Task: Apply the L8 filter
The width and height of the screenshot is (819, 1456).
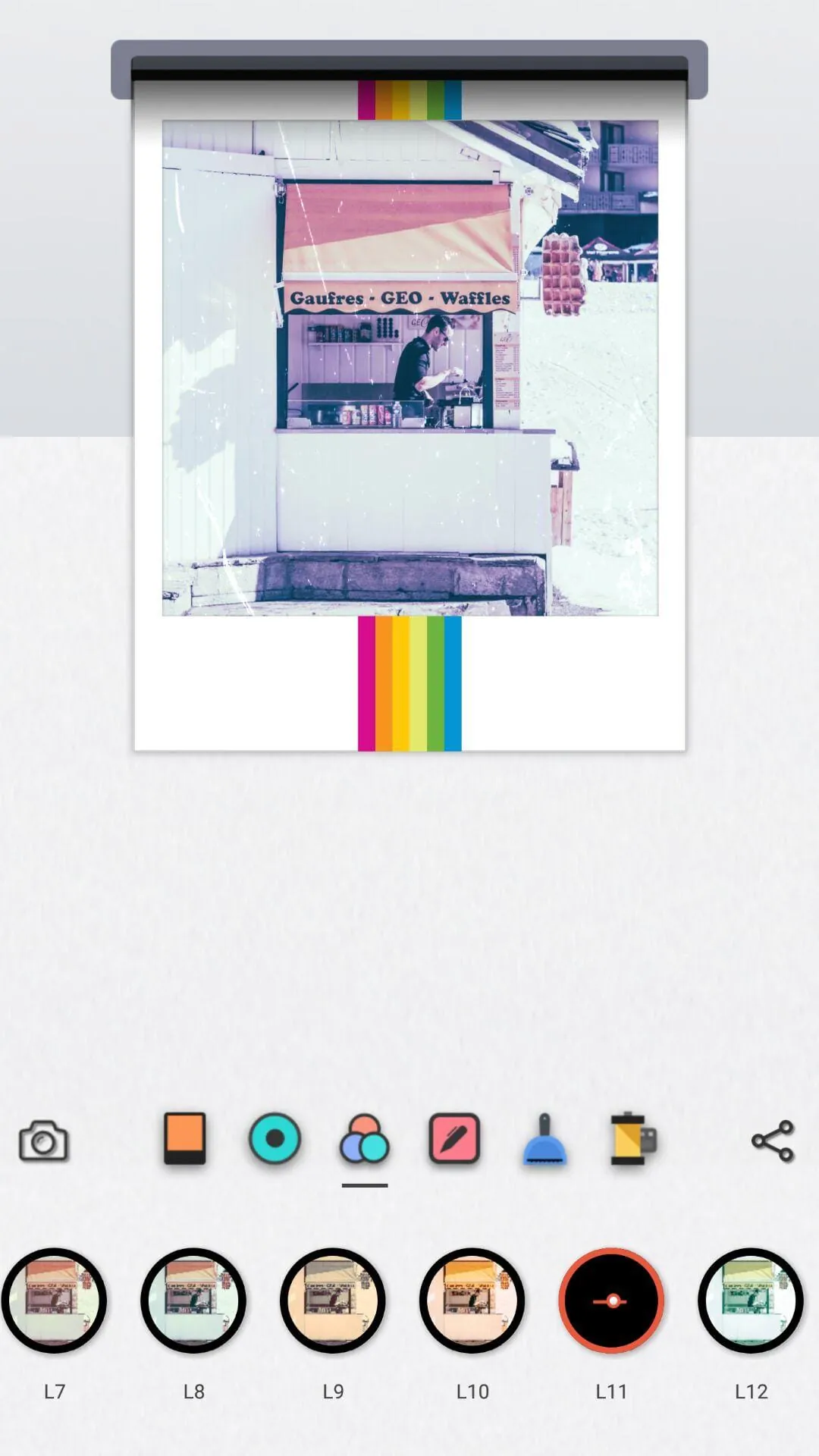Action: pos(193,1300)
